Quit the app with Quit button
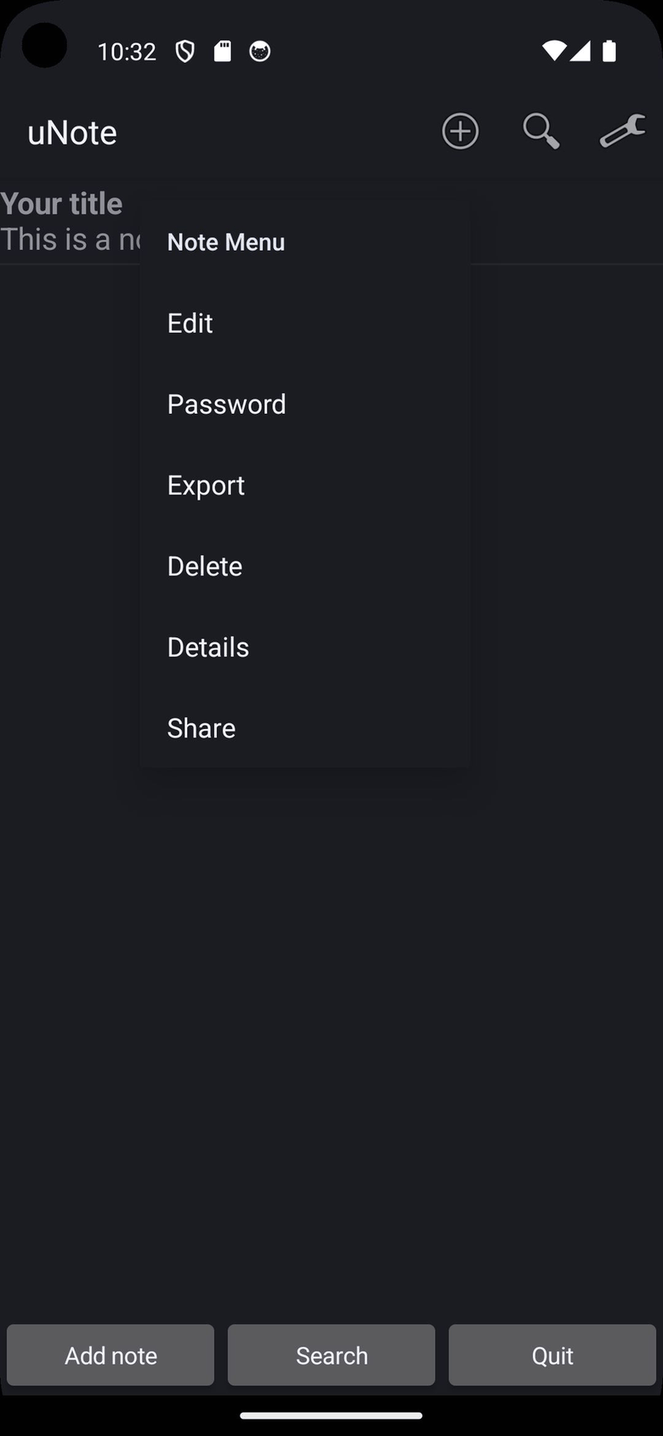Screen dimensions: 663x1436 click(552, 1355)
